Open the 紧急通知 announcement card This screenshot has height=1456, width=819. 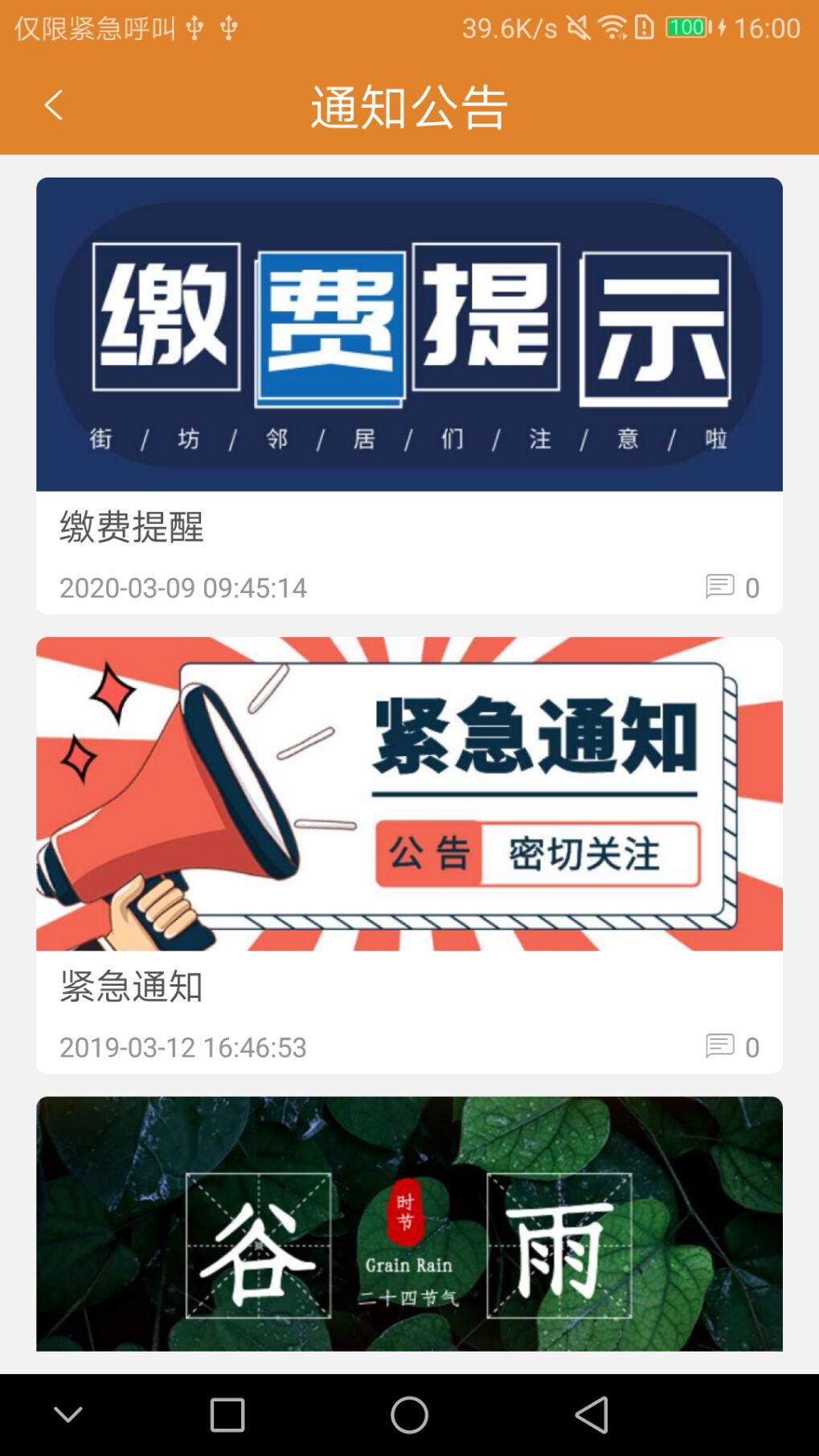[x=409, y=854]
